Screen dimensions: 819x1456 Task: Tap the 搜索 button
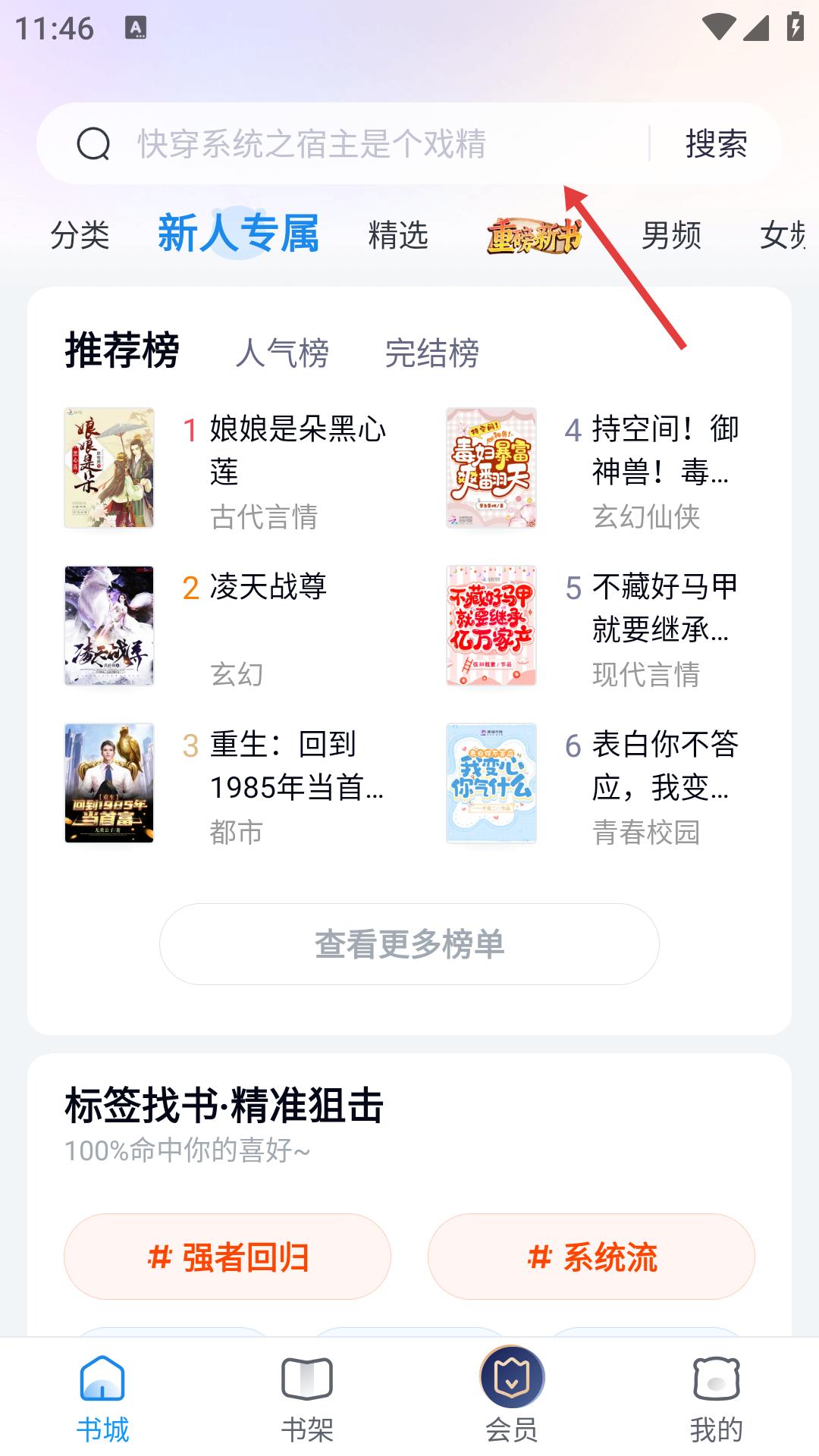click(x=716, y=144)
